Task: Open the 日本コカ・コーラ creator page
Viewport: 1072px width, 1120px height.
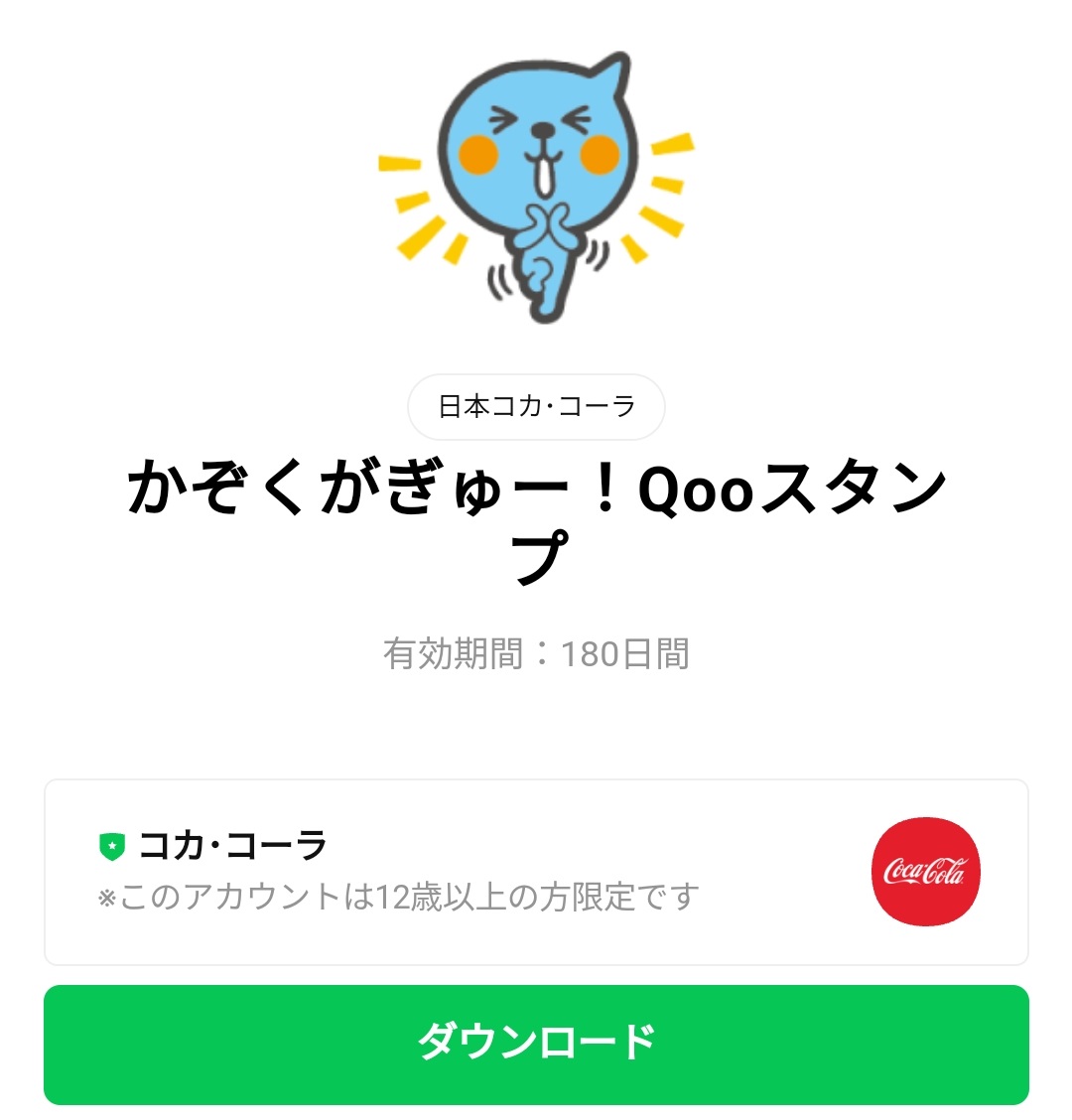Action: [536, 407]
